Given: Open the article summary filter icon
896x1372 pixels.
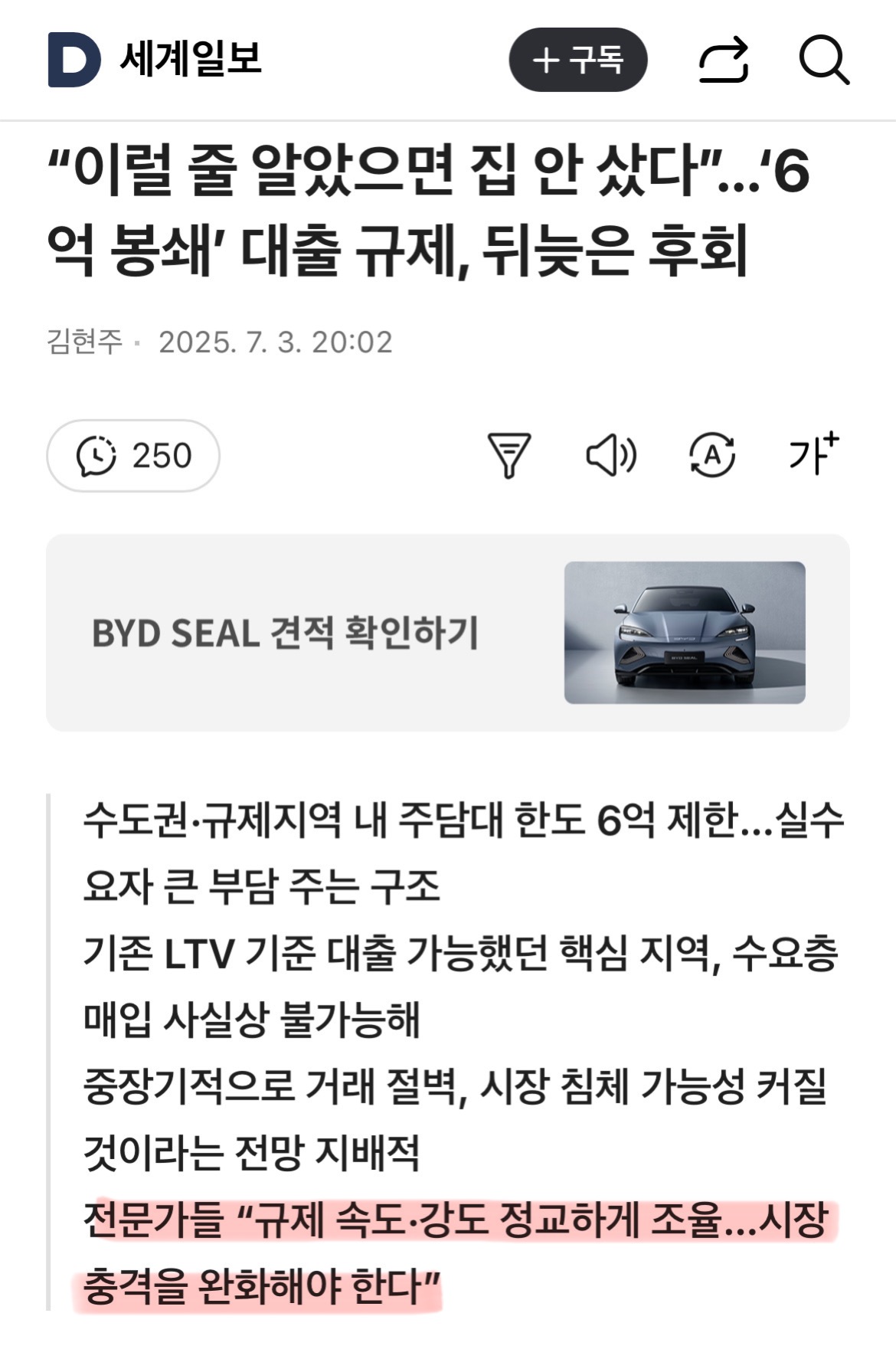Looking at the screenshot, I should [509, 456].
